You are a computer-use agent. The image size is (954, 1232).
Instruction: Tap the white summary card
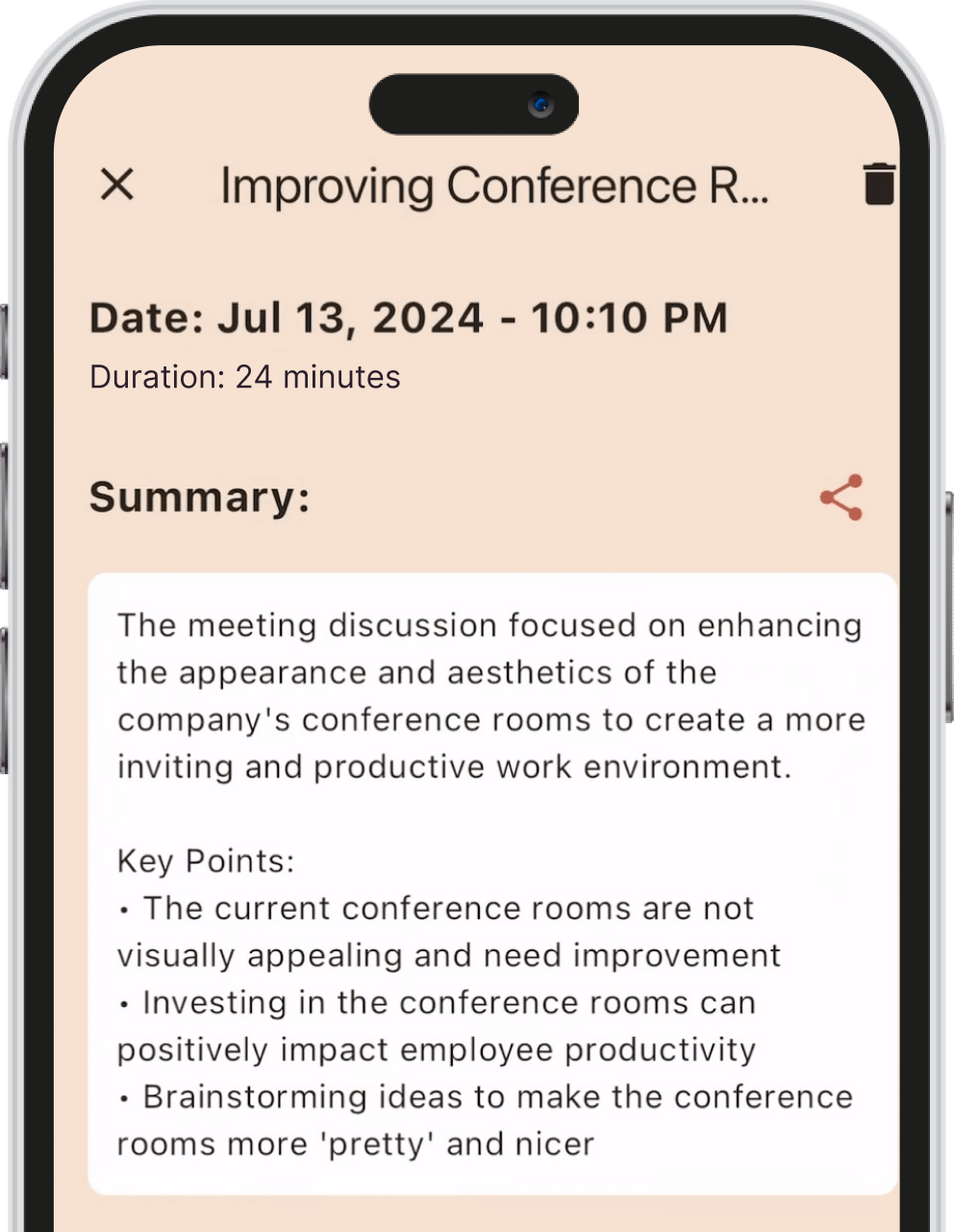pos(490,885)
